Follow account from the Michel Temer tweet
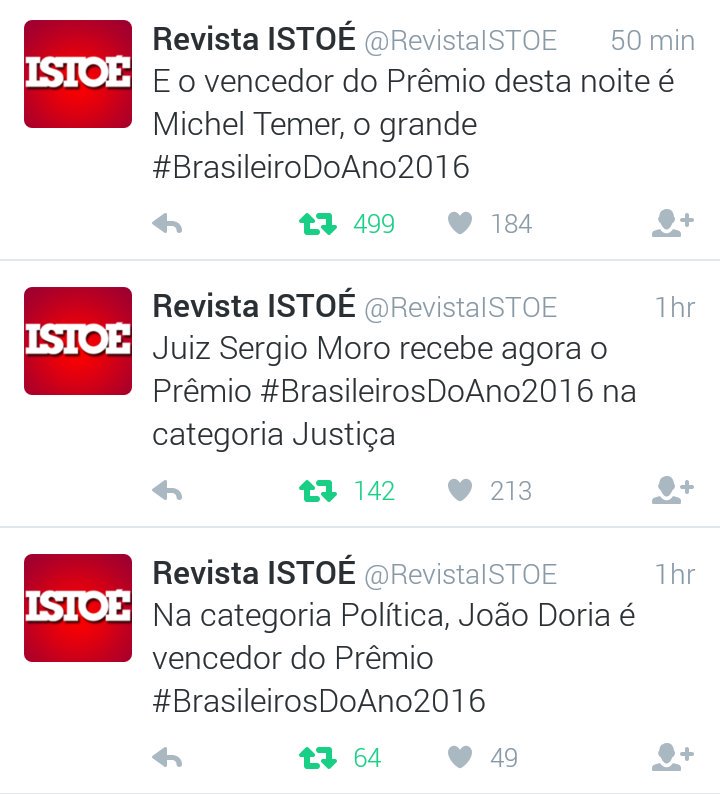 click(672, 224)
